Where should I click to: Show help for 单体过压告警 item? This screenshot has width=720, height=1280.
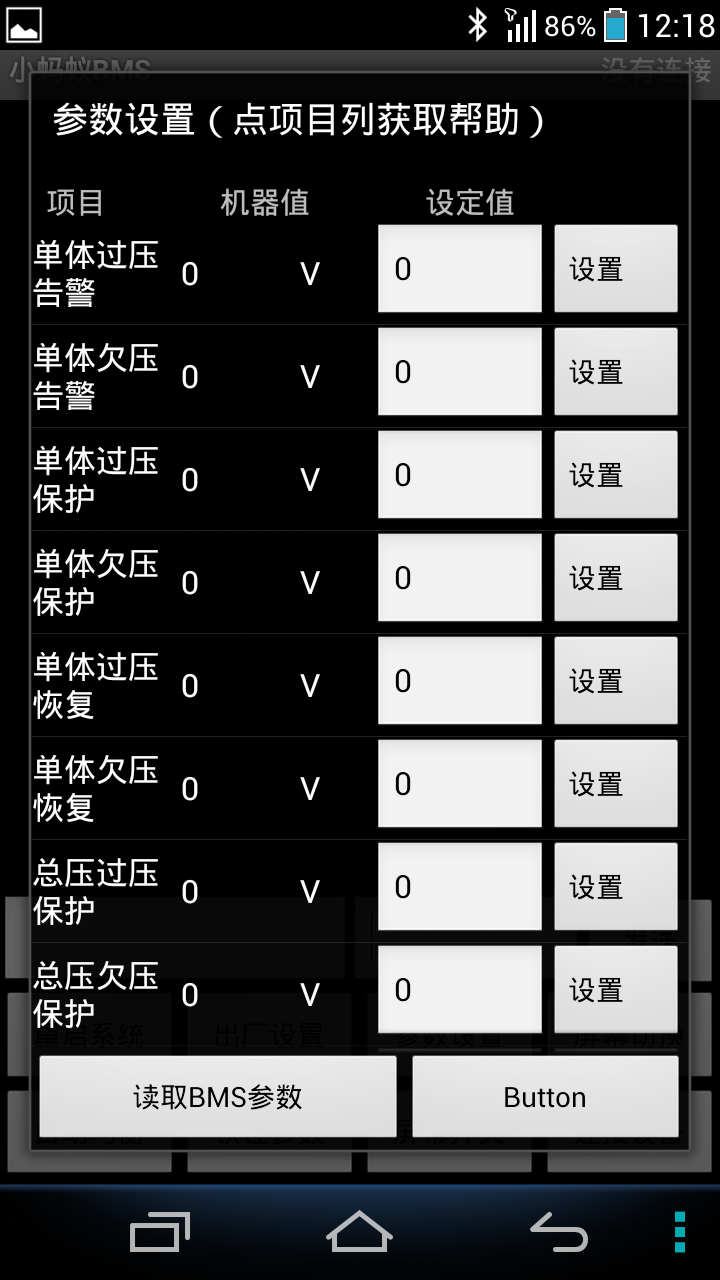96,273
